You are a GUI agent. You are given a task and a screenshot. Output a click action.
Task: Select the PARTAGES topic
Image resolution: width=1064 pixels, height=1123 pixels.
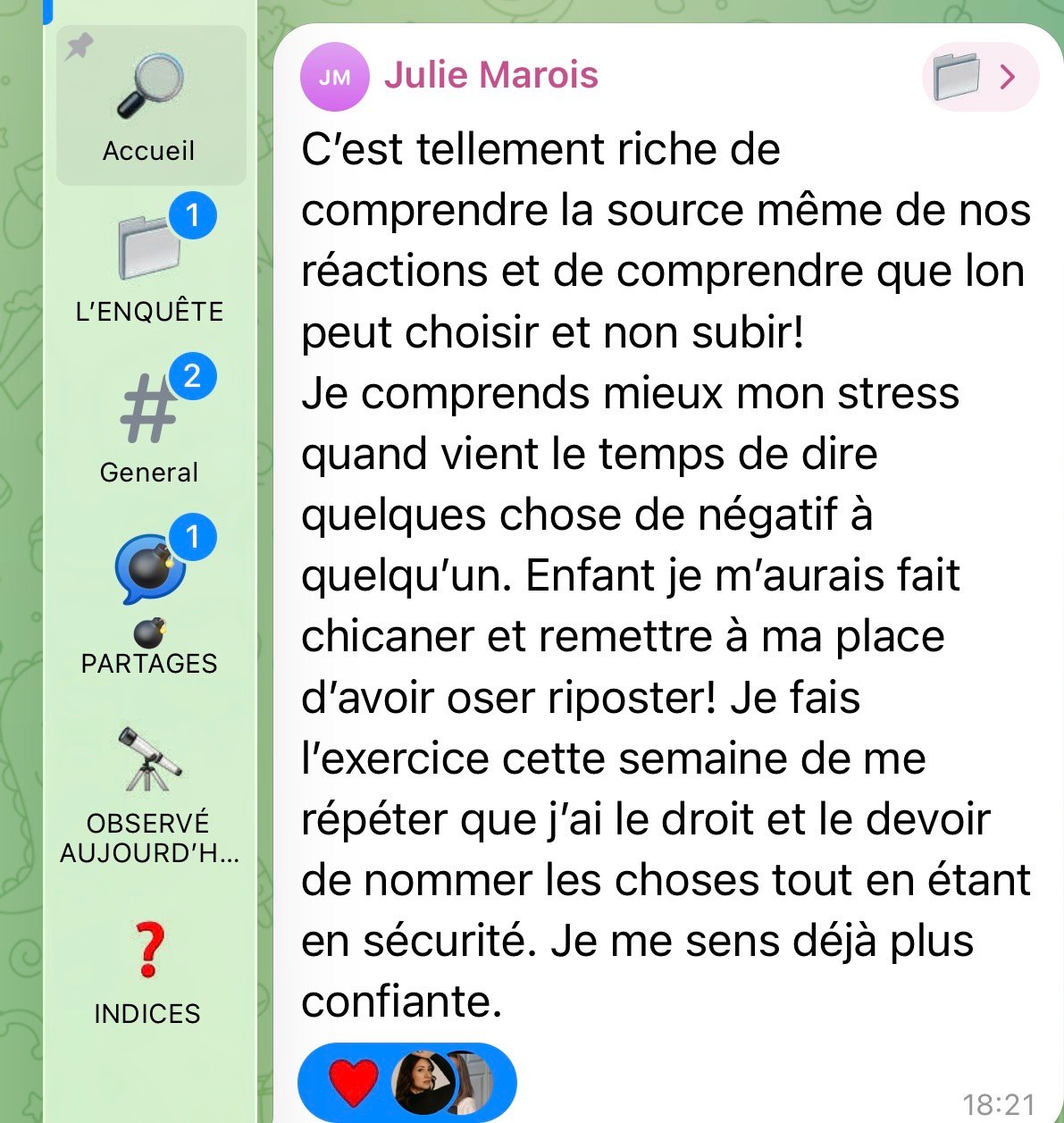point(150,597)
